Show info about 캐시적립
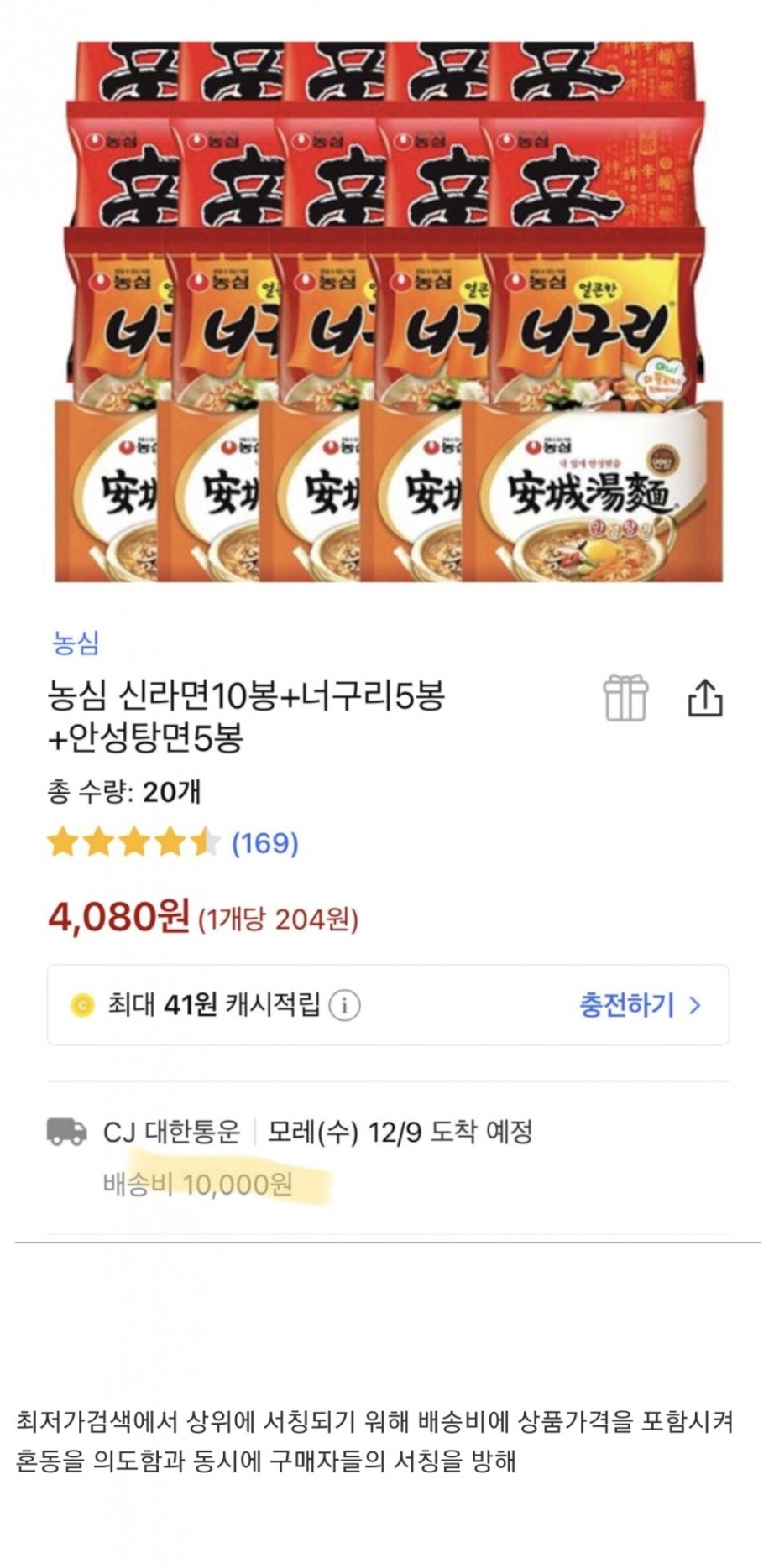This screenshot has height=1568, width=774. [344, 1004]
